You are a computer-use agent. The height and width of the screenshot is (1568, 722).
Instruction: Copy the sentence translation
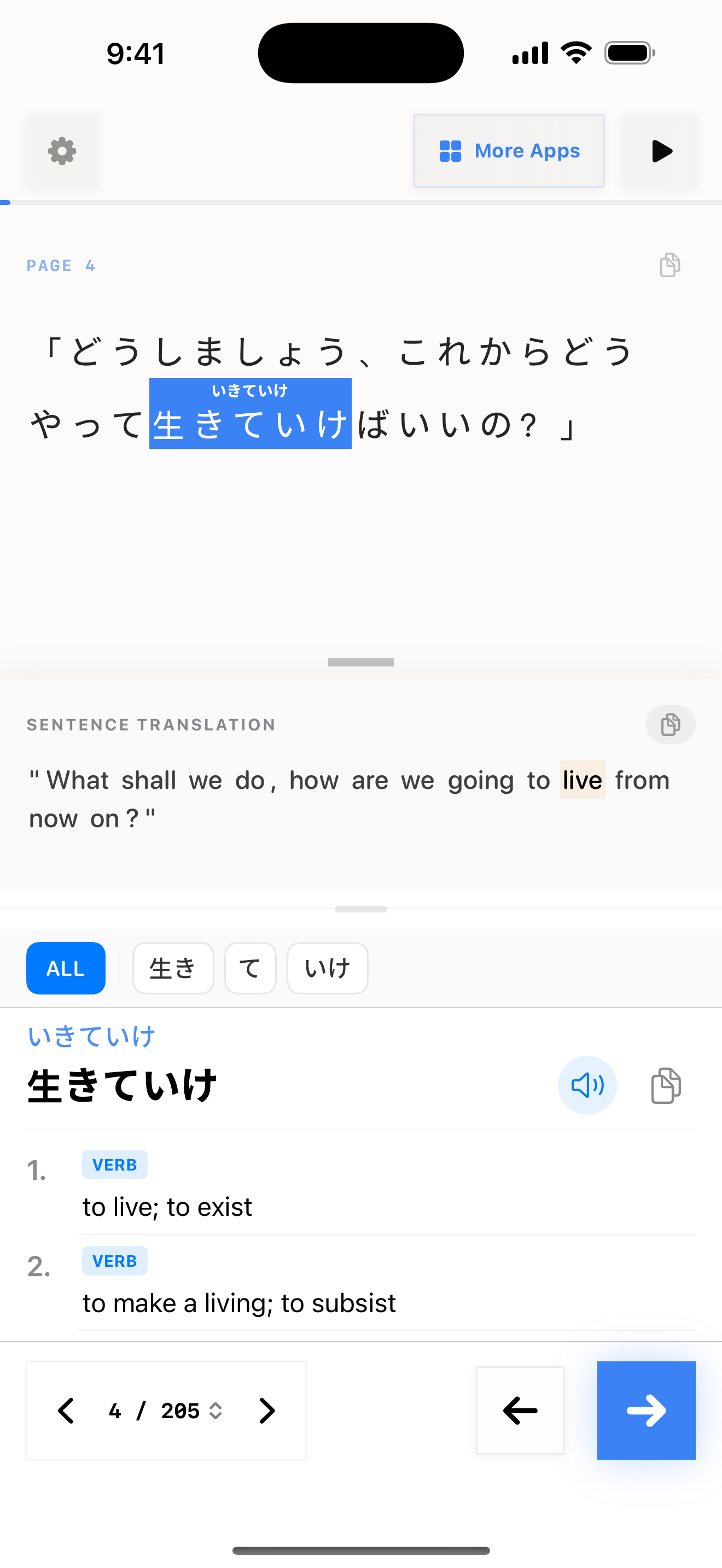tap(670, 724)
